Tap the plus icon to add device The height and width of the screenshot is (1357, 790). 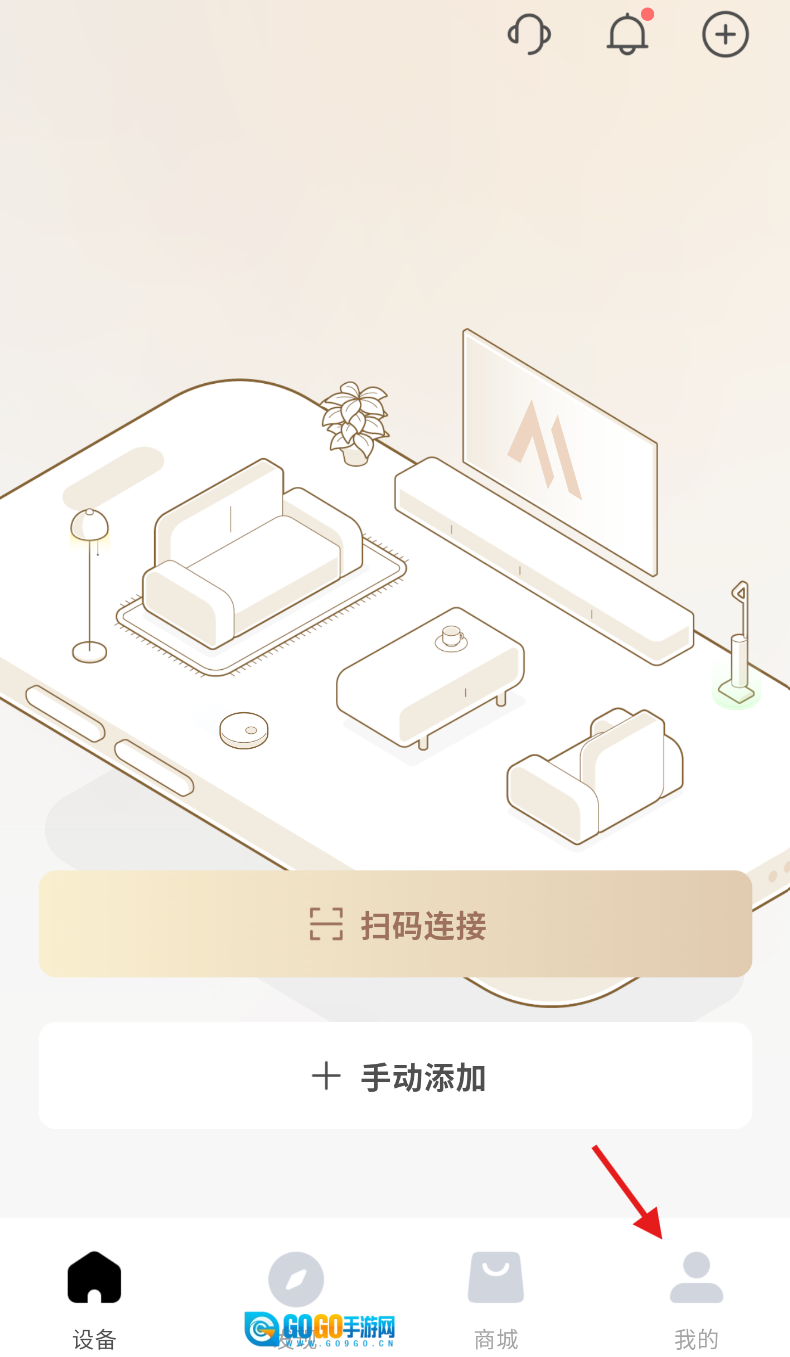725,35
